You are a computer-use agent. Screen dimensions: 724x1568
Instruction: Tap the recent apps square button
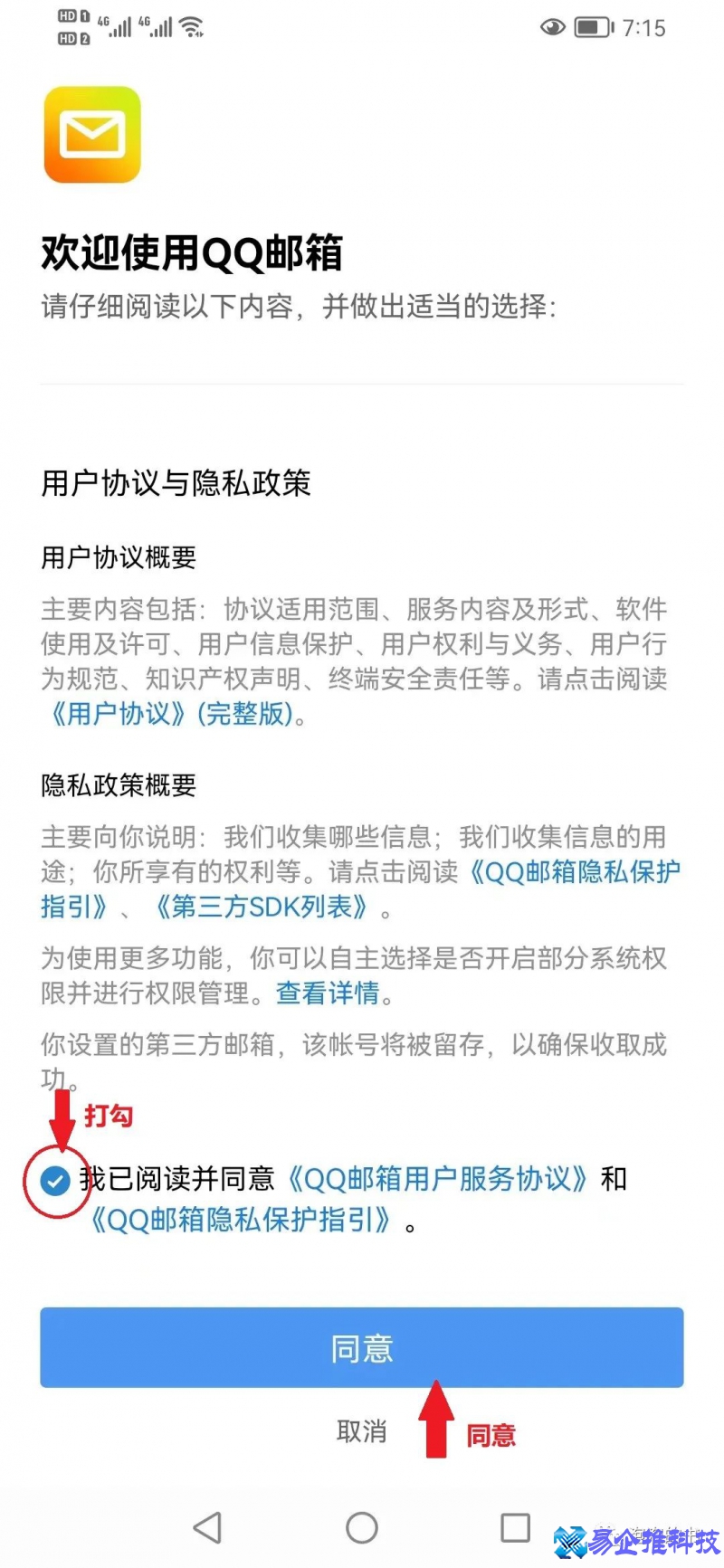tap(513, 1527)
